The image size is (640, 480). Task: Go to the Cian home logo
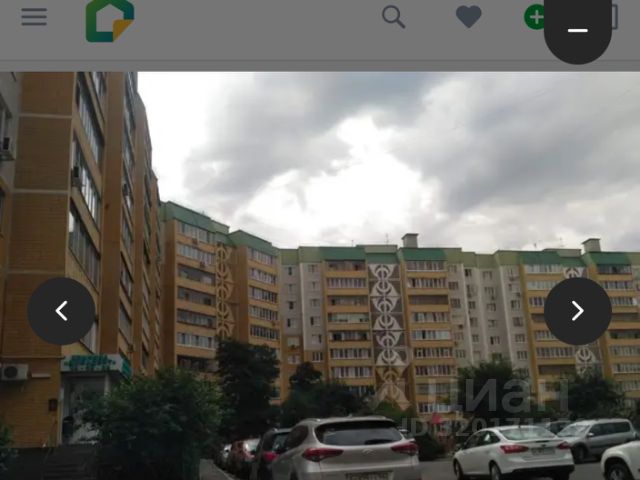pos(109,20)
